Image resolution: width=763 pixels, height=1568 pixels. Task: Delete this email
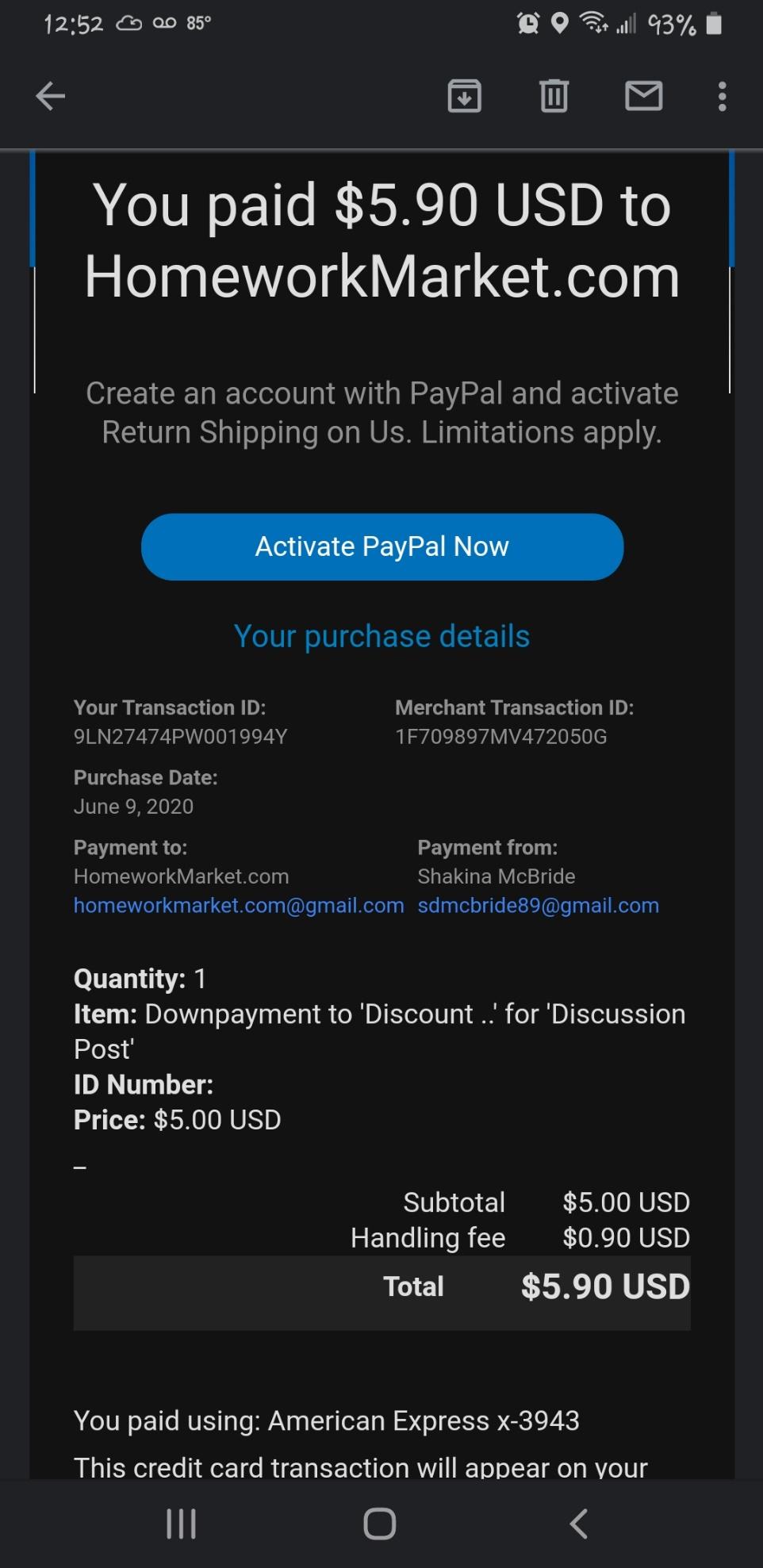click(554, 97)
